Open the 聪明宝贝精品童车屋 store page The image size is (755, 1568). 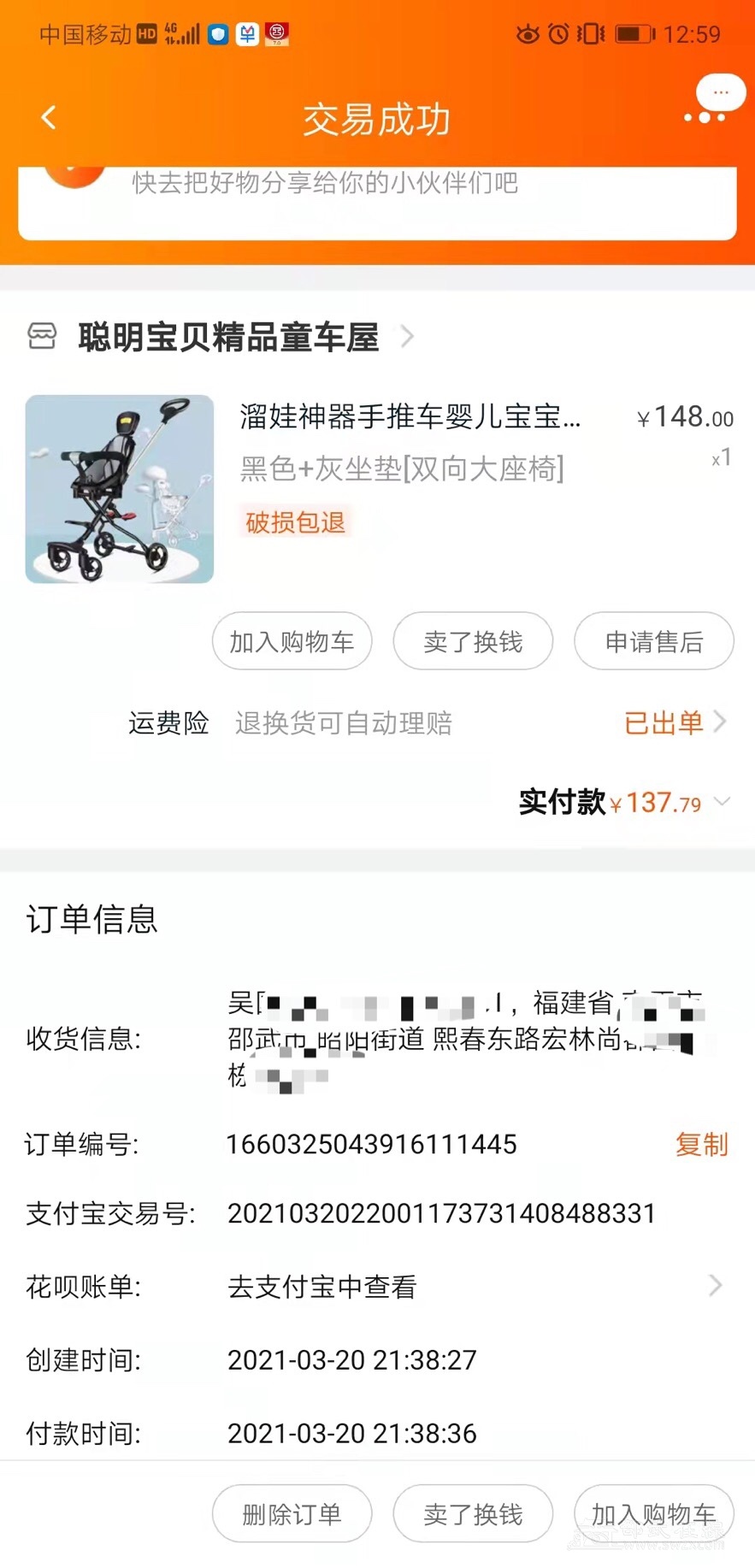[228, 337]
